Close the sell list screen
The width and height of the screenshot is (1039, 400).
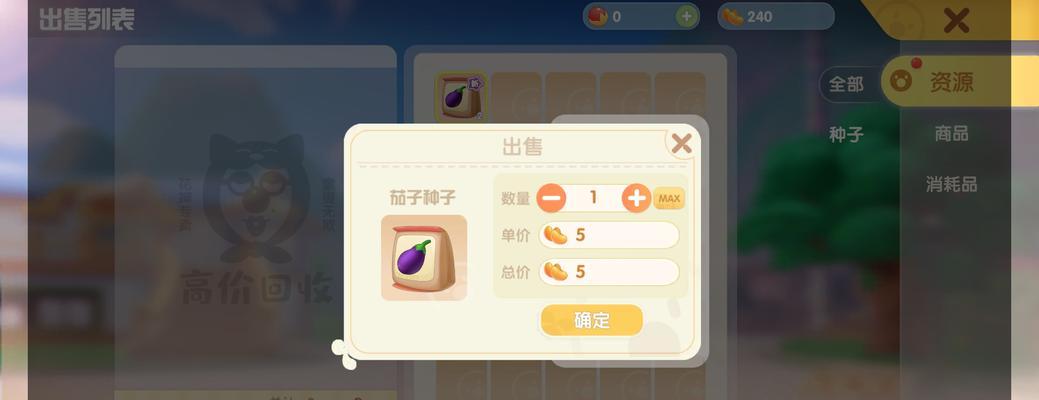pos(956,20)
